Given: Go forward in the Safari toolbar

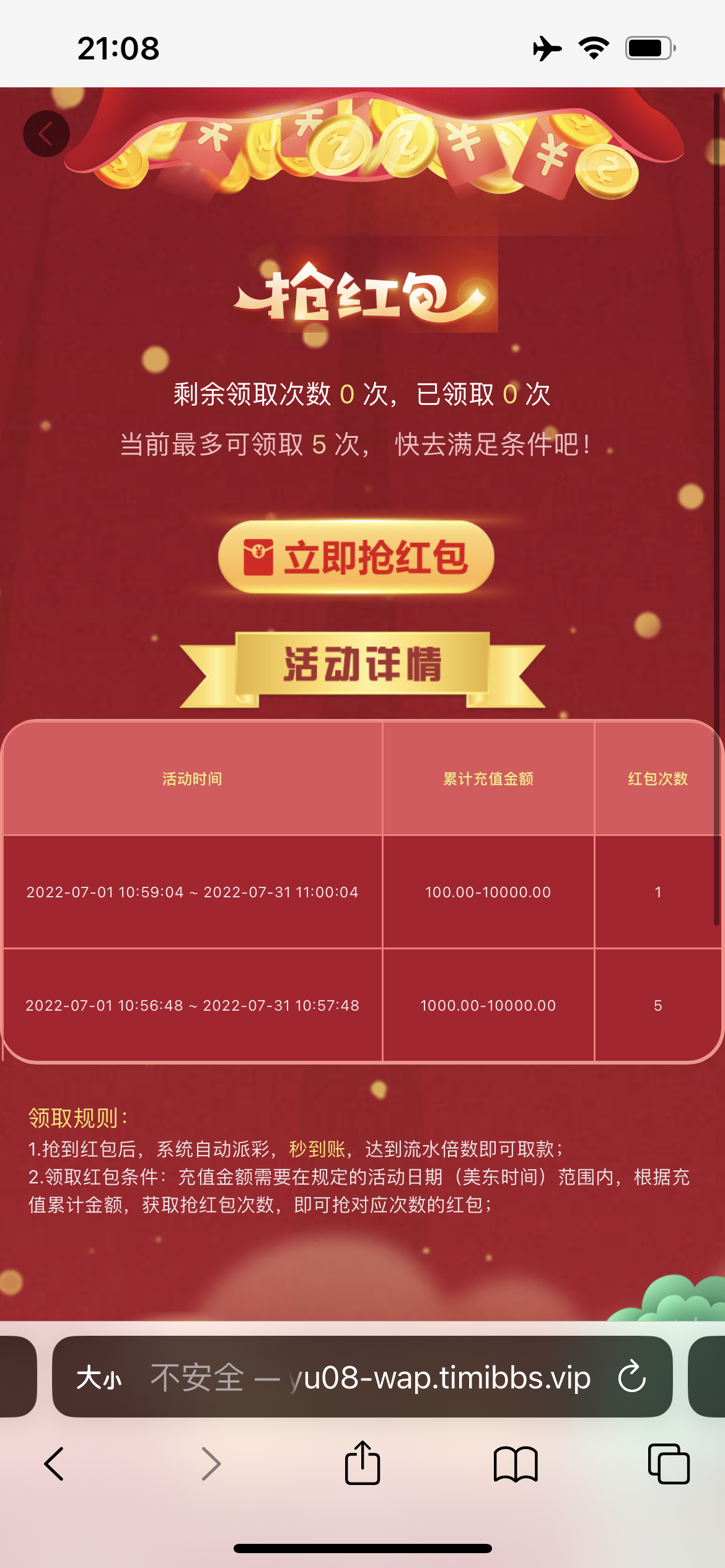Looking at the screenshot, I should pyautogui.click(x=211, y=1464).
